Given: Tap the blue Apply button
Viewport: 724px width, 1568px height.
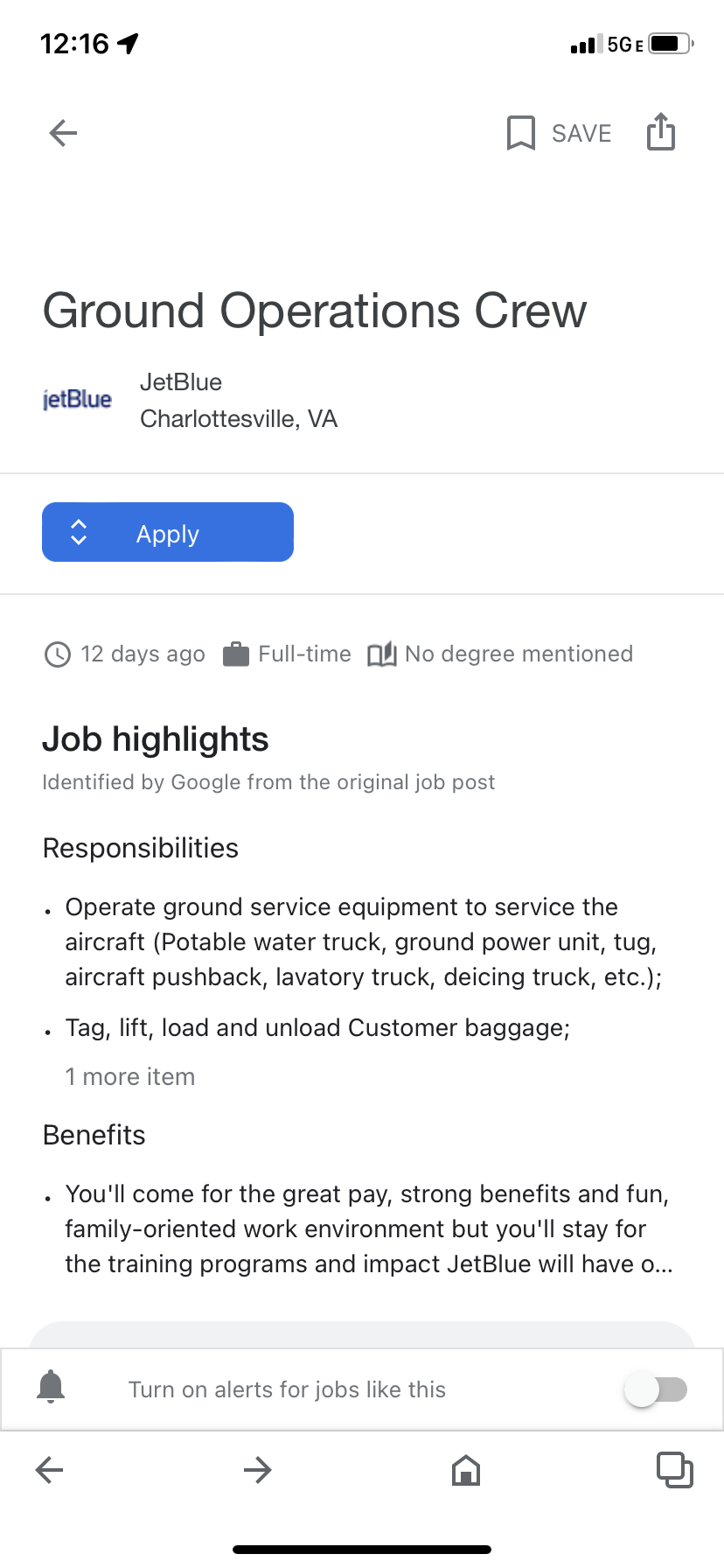Looking at the screenshot, I should 168,532.
